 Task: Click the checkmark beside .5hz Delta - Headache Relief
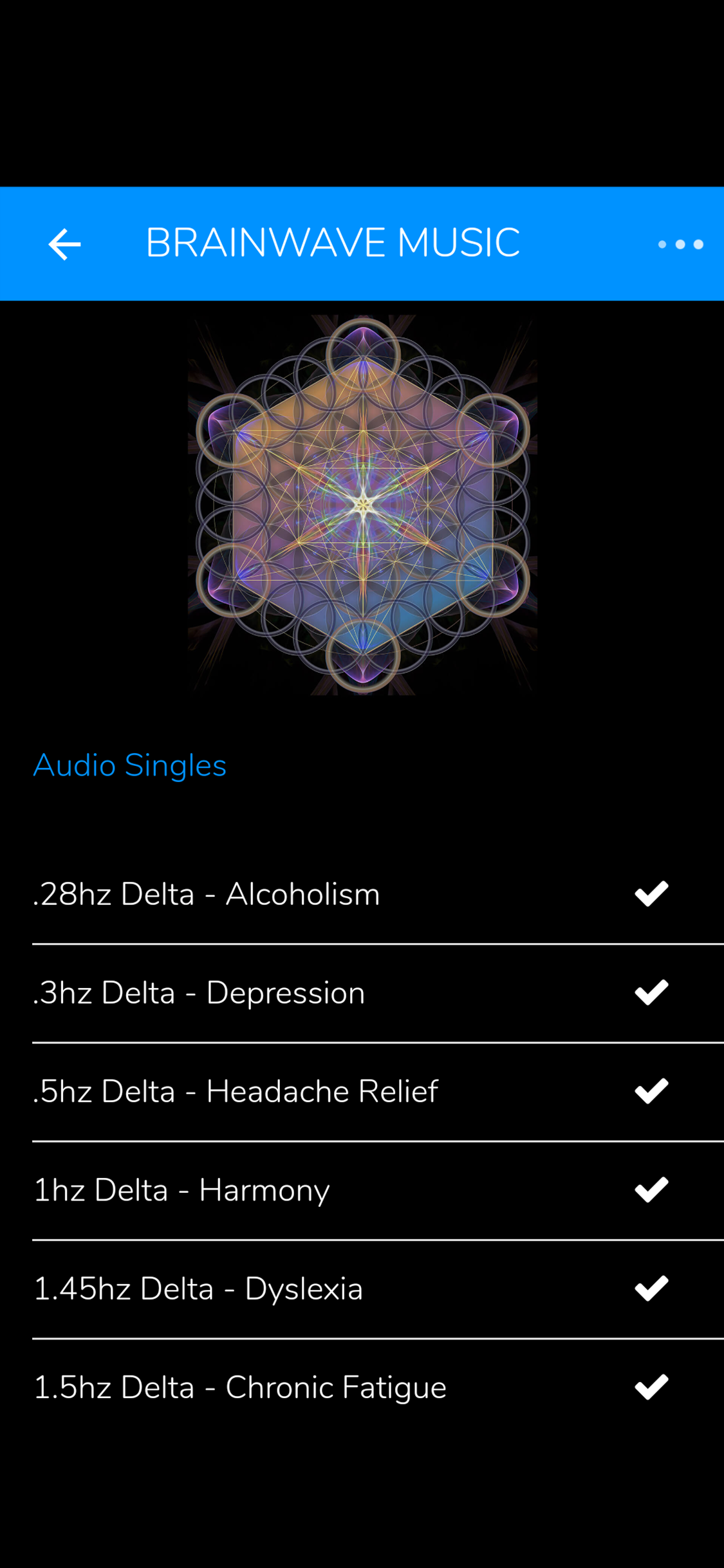[651, 1090]
